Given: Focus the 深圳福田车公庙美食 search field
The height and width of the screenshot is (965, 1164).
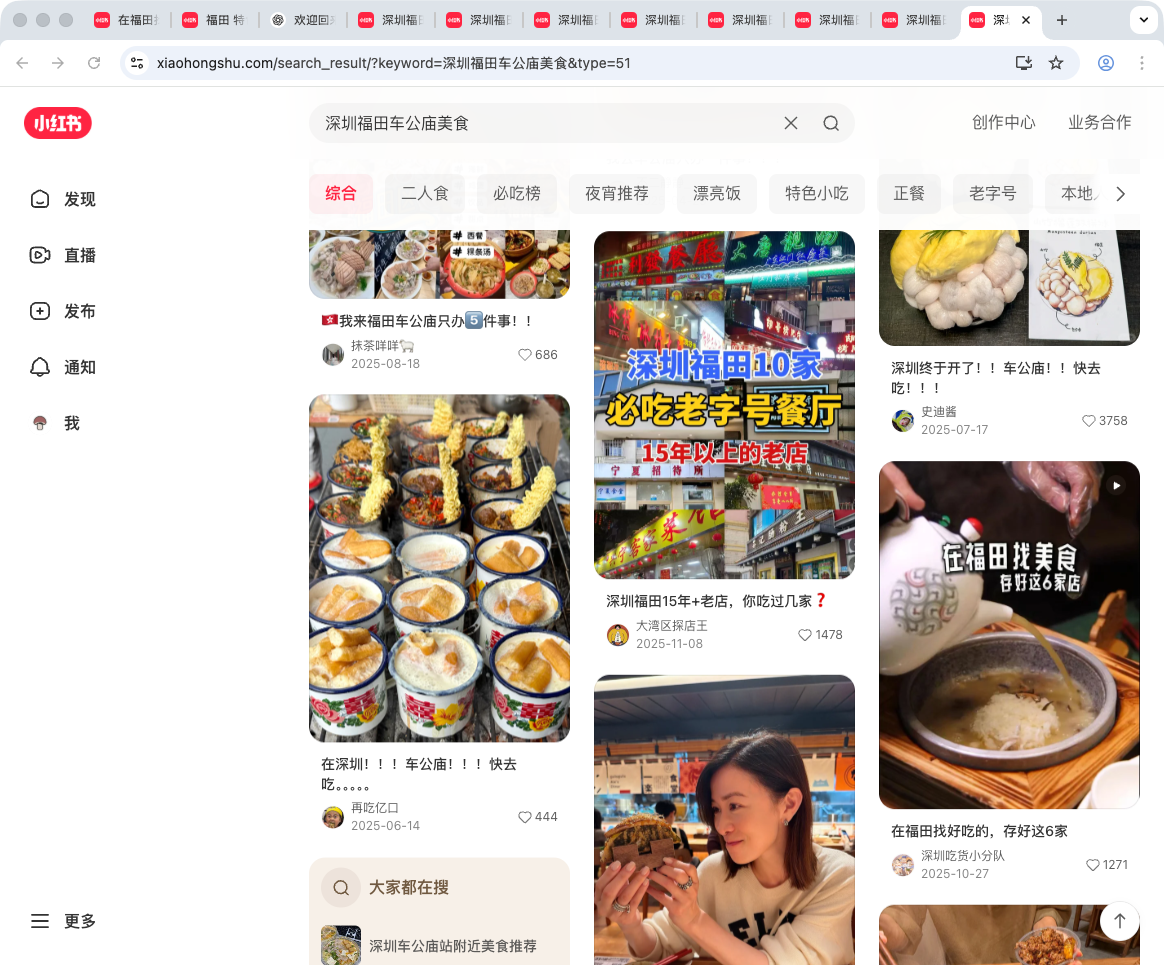Looking at the screenshot, I should (x=540, y=123).
